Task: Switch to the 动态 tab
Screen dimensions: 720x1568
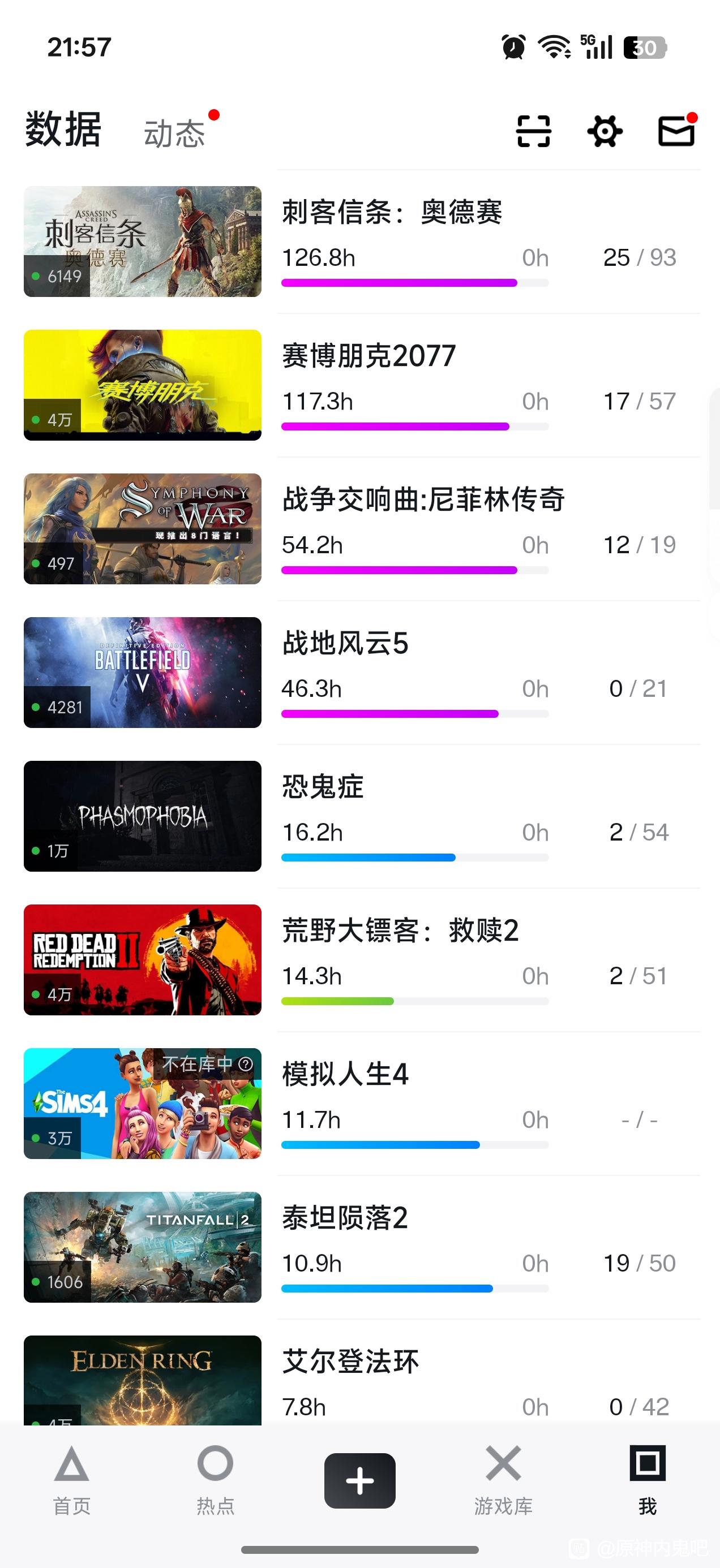Action: click(175, 133)
